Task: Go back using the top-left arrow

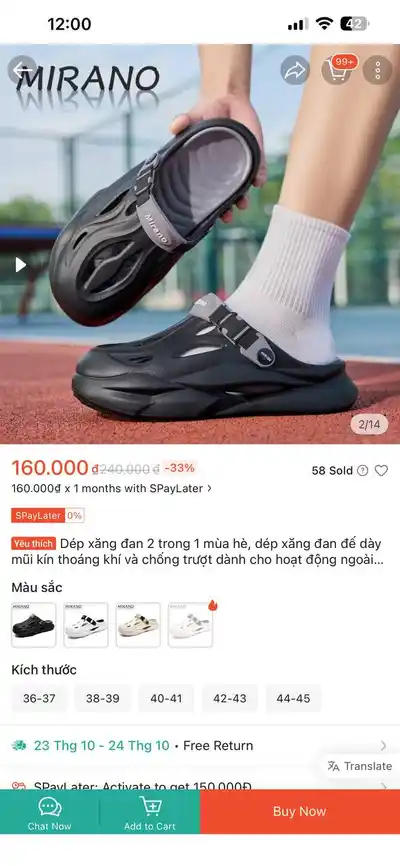Action: [x=22, y=70]
